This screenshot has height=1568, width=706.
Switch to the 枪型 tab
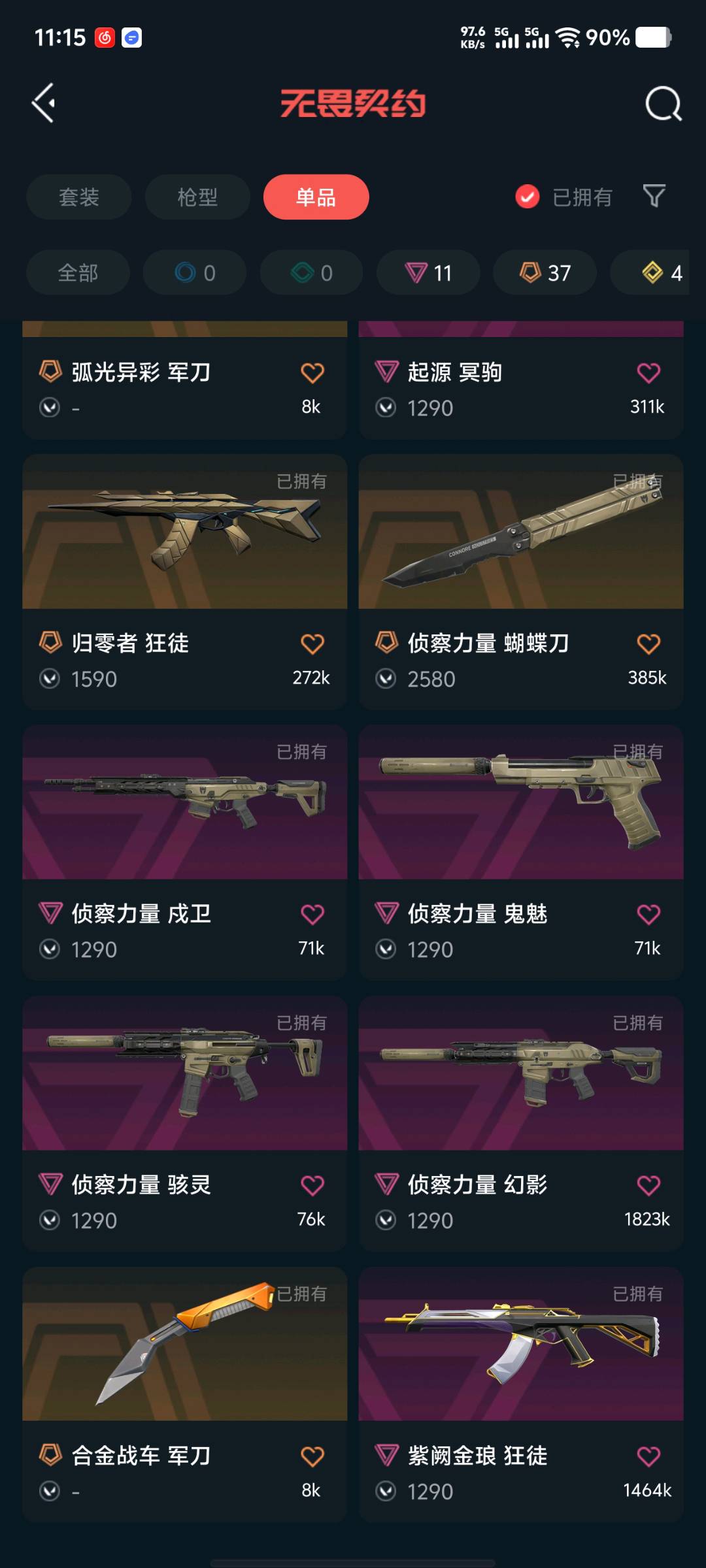[x=197, y=197]
